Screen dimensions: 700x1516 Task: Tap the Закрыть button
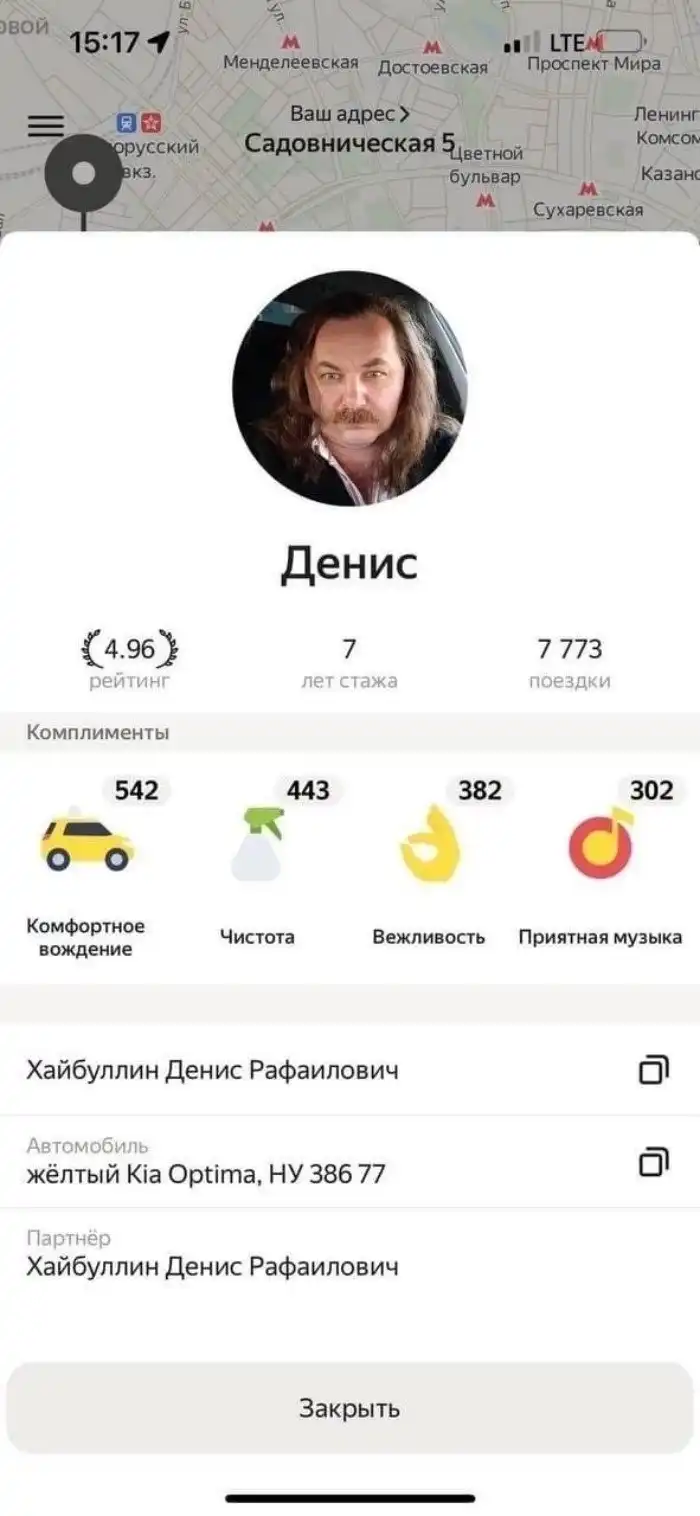point(349,1408)
